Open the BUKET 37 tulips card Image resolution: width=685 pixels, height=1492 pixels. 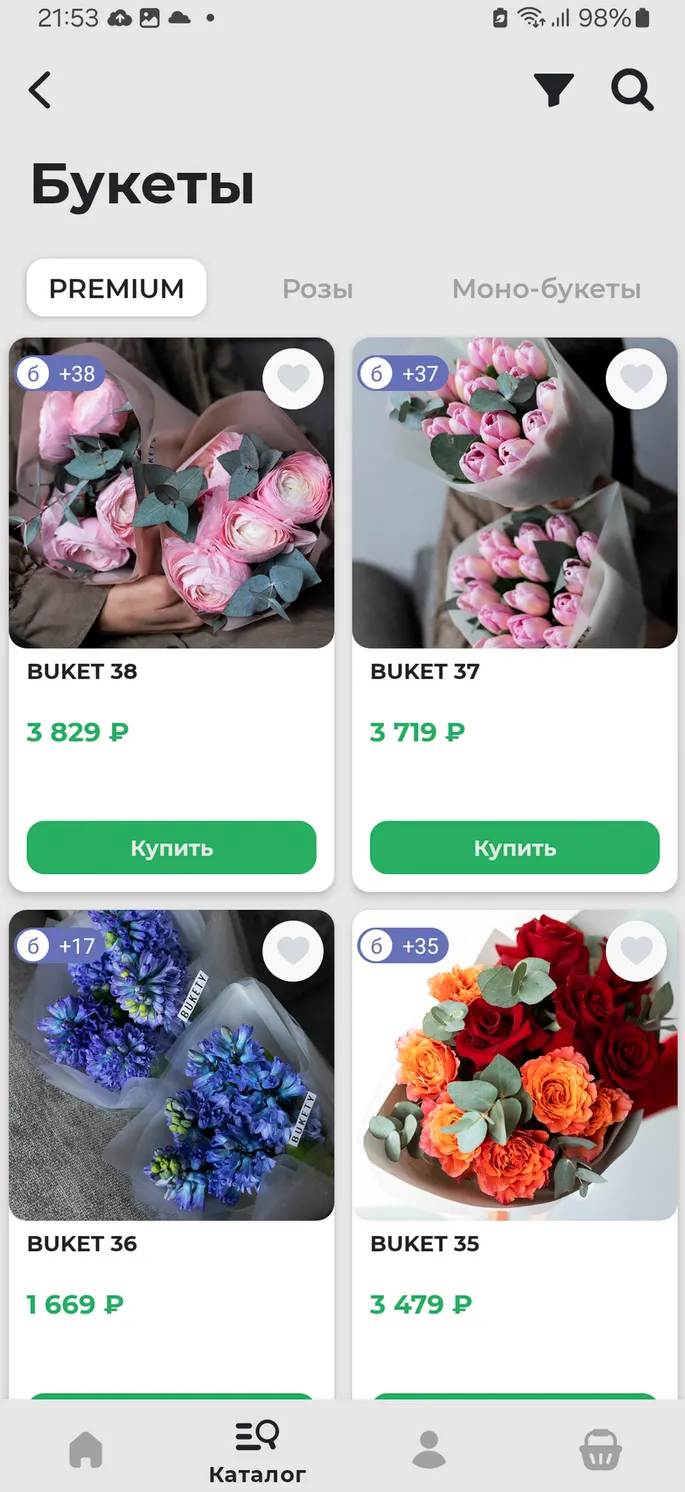pyautogui.click(x=515, y=493)
